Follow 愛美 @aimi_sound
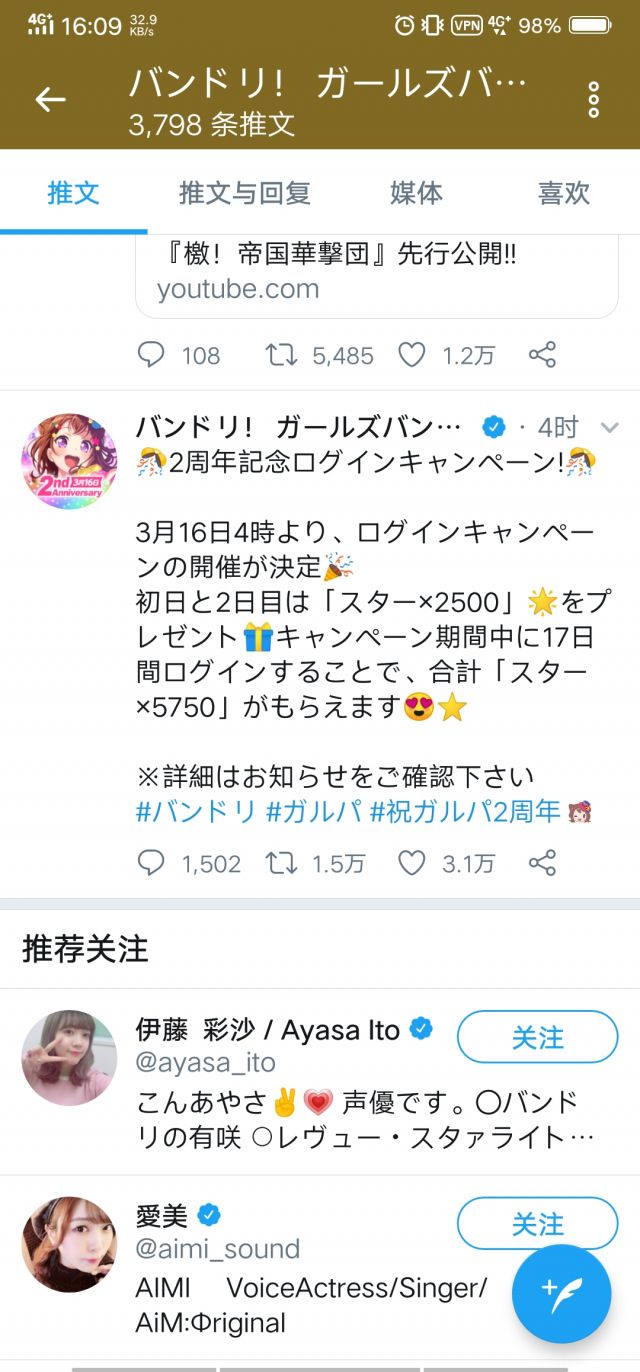Image resolution: width=640 pixels, height=1372 pixels. click(538, 1223)
